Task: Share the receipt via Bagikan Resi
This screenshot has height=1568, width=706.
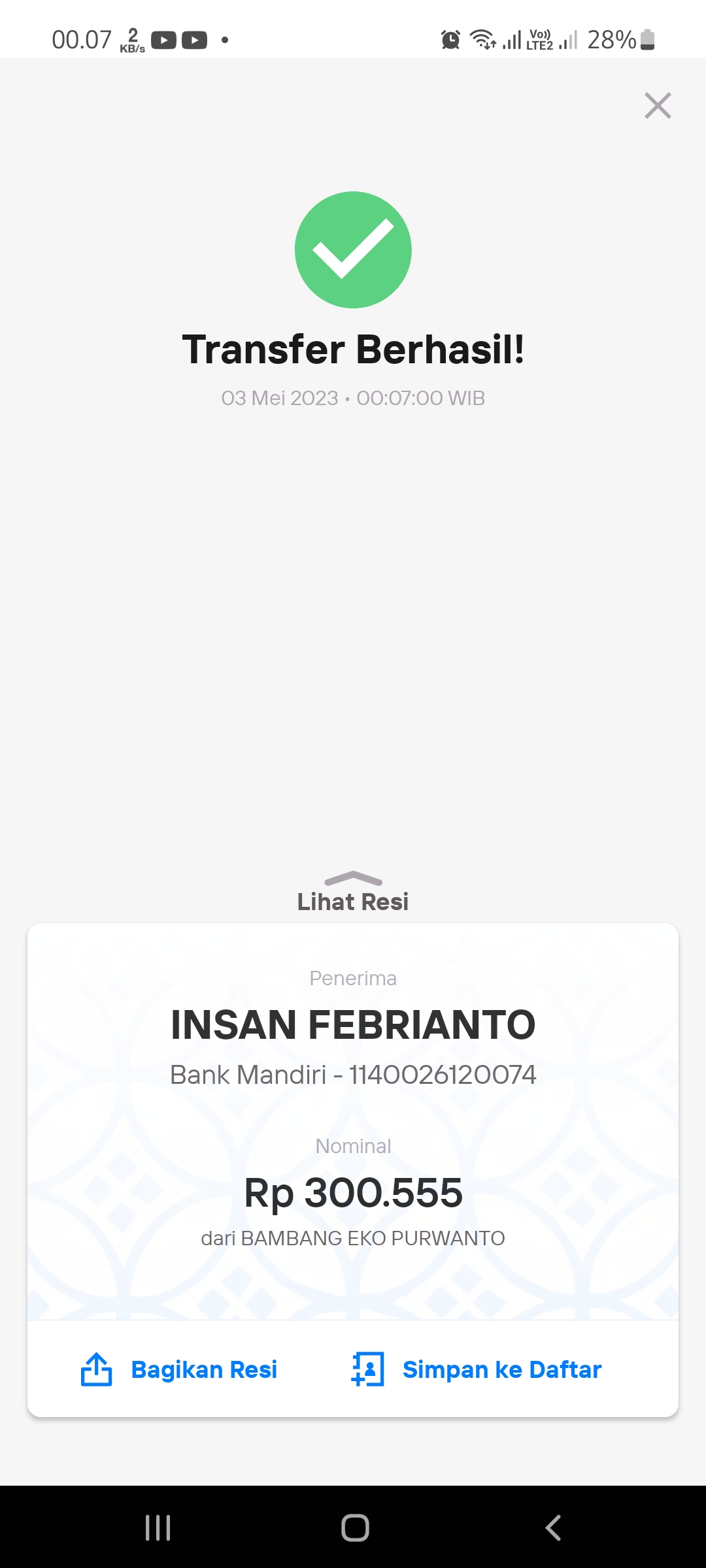Action: pyautogui.click(x=179, y=1369)
